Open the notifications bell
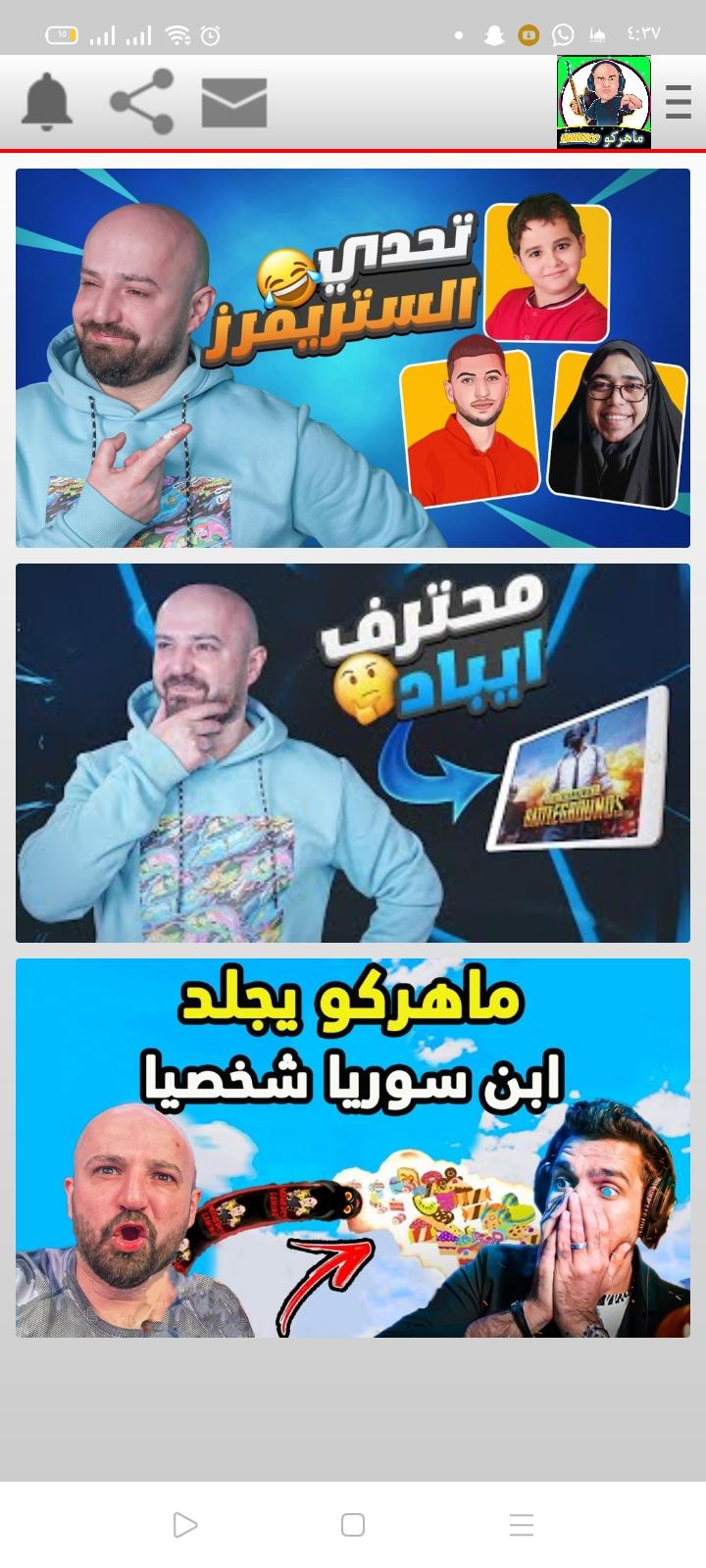The image size is (706, 1568). pos(47,102)
